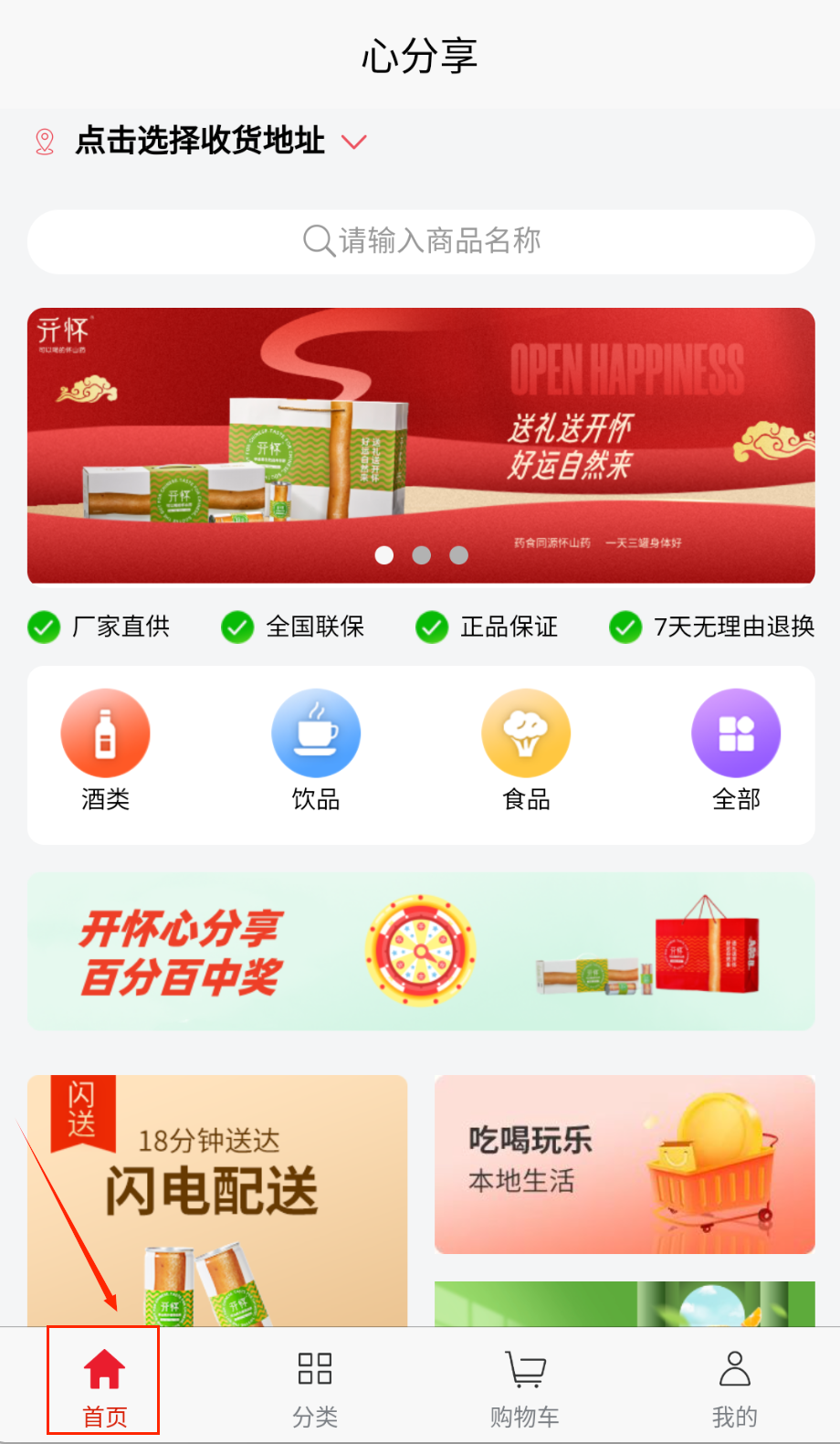Open the 送礼送开怀 promotional banner
This screenshot has height=1444, width=840.
pyautogui.click(x=421, y=445)
